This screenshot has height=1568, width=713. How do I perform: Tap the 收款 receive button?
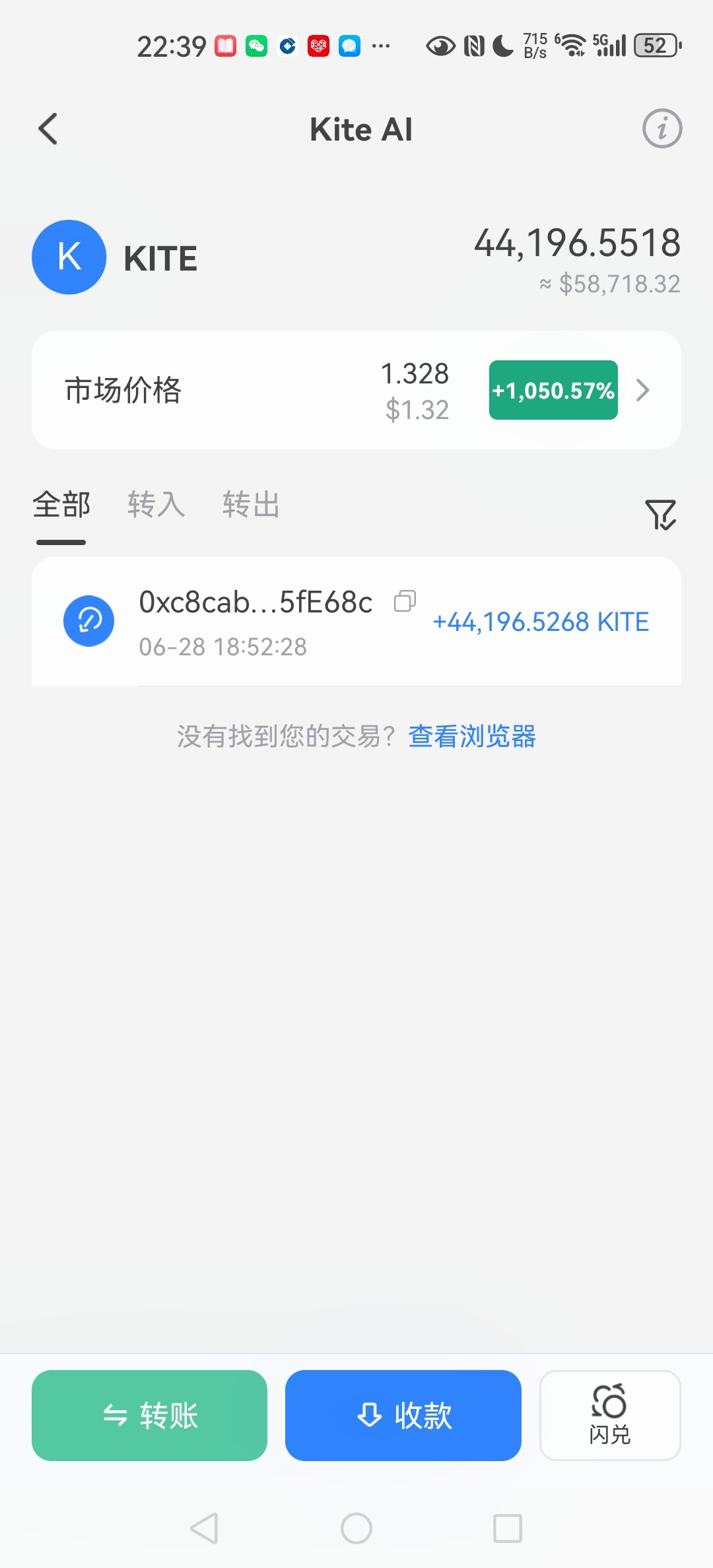403,1416
